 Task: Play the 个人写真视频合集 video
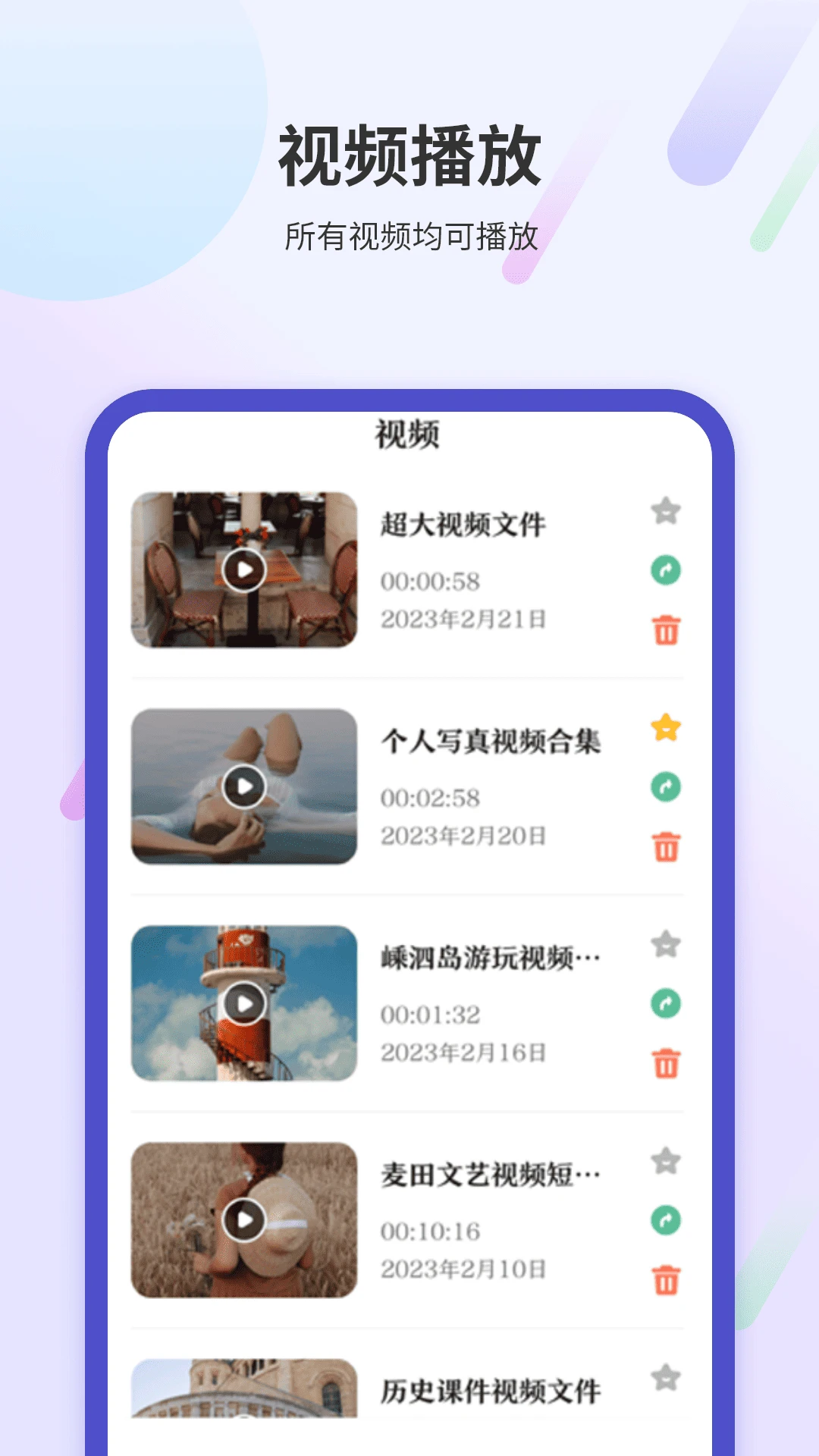point(244,787)
